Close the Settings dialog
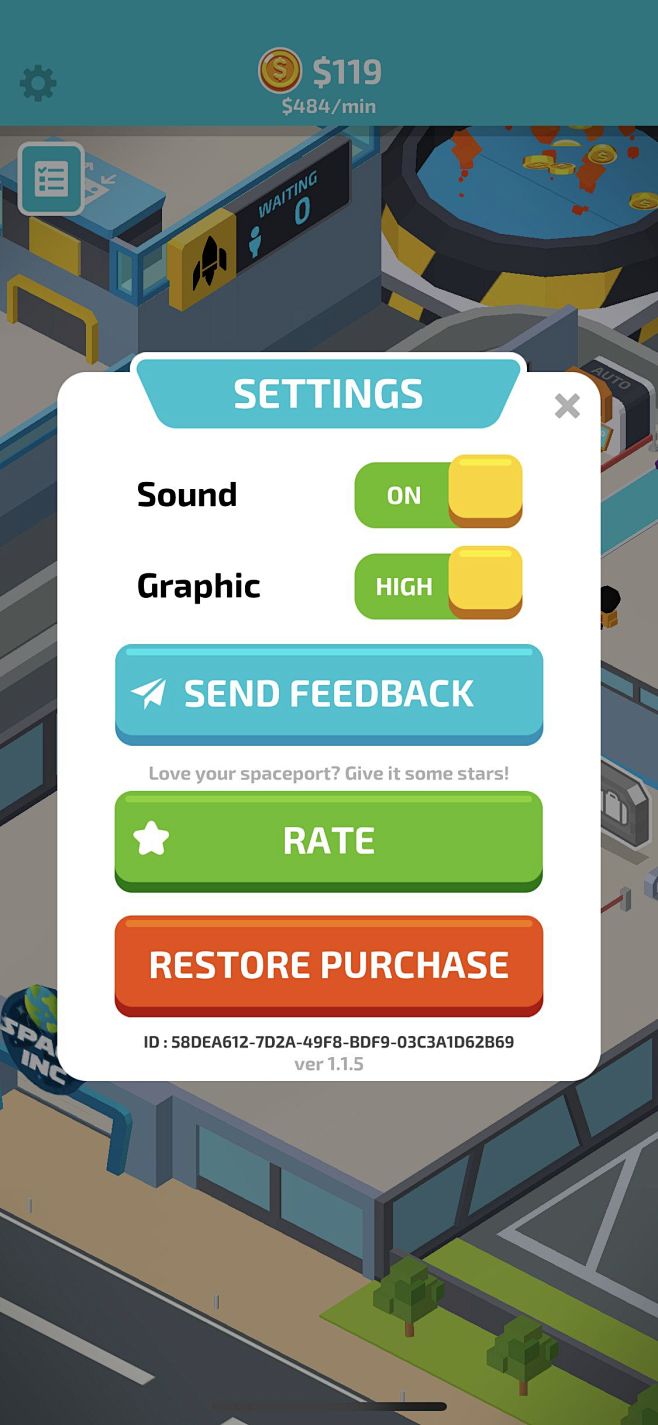The image size is (658, 1425). (567, 406)
